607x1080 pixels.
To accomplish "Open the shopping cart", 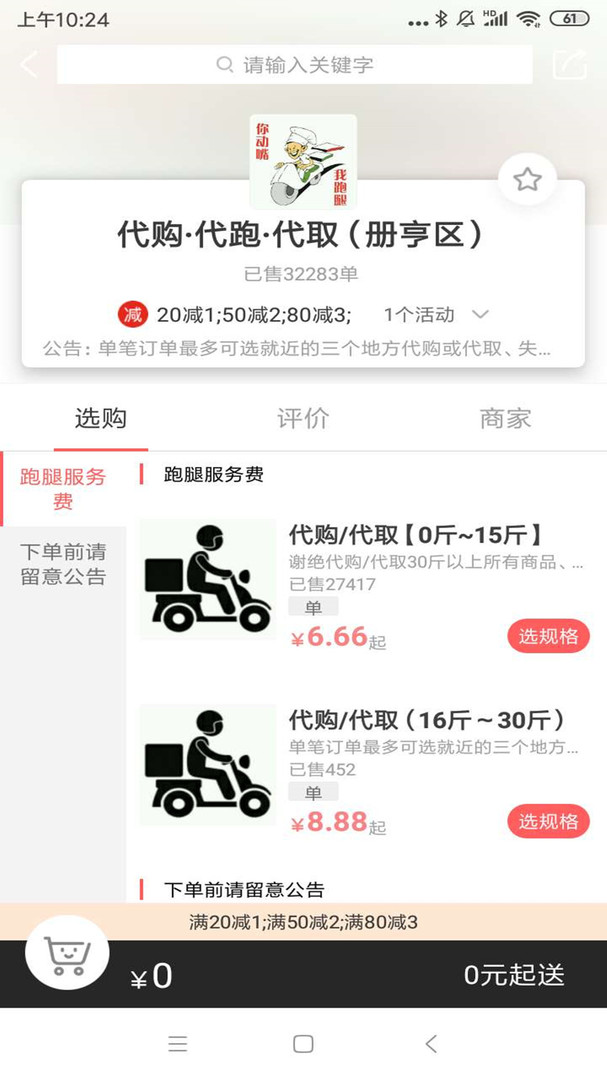I will point(67,955).
